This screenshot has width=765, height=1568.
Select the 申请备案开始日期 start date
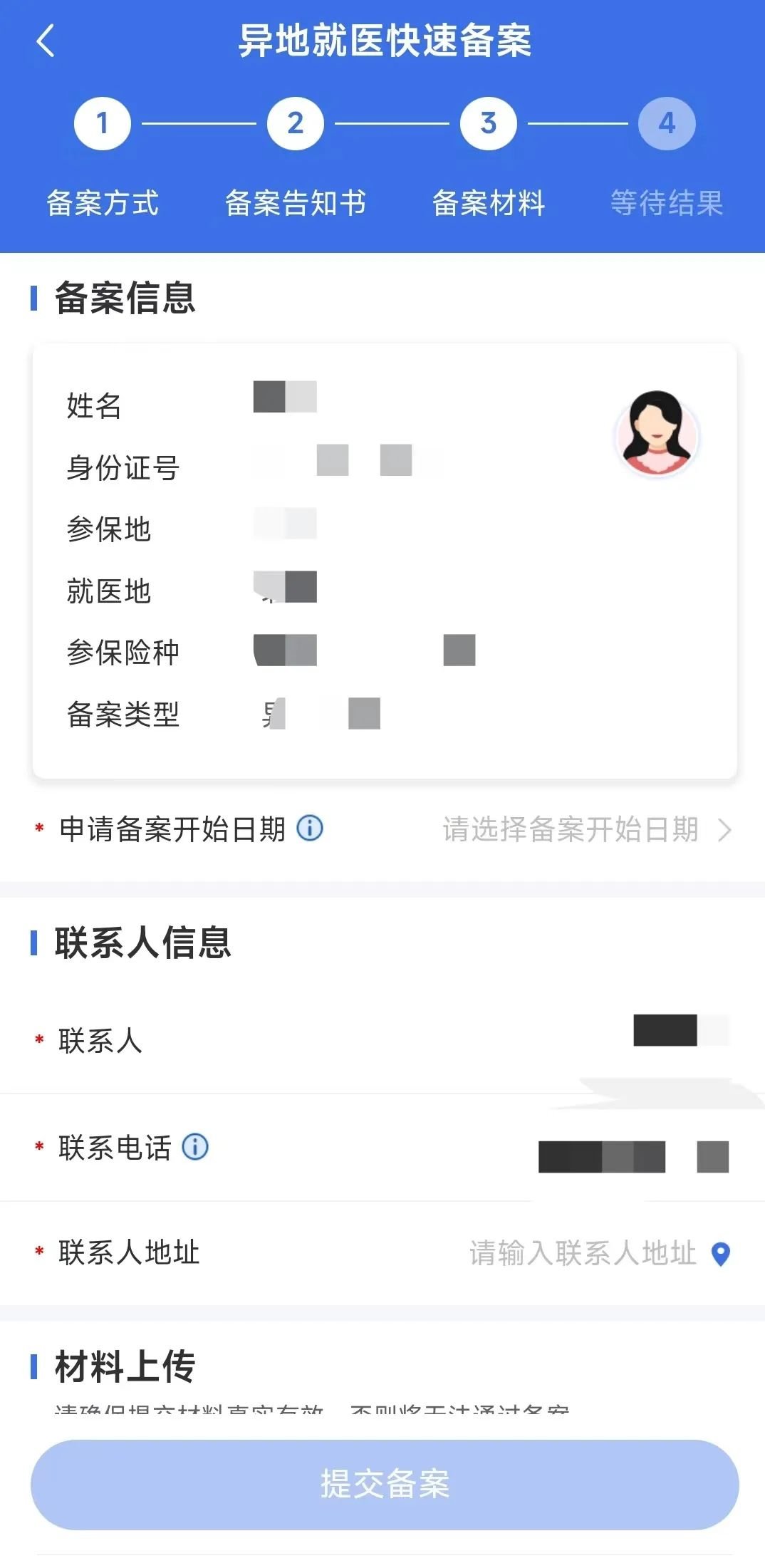click(x=586, y=830)
